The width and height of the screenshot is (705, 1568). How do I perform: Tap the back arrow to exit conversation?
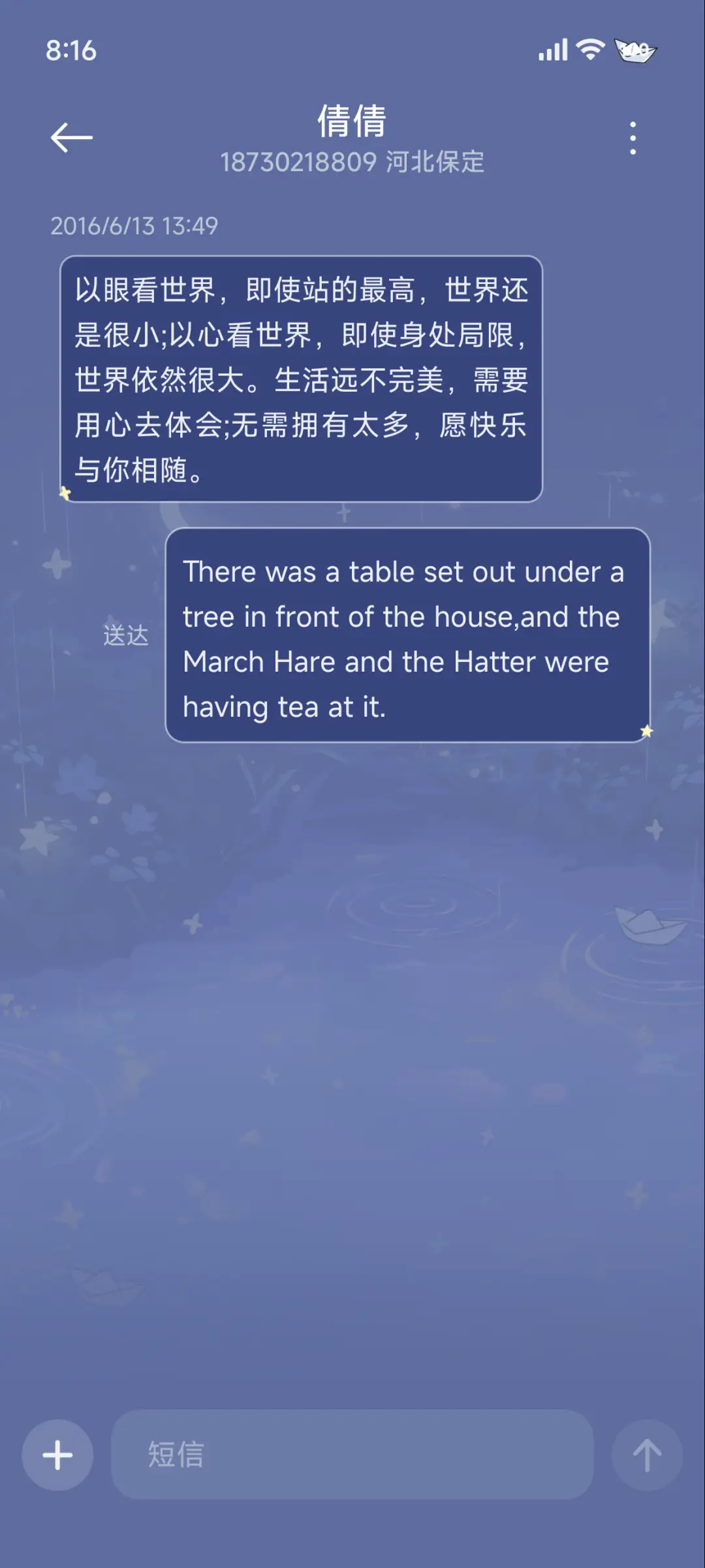coord(70,136)
